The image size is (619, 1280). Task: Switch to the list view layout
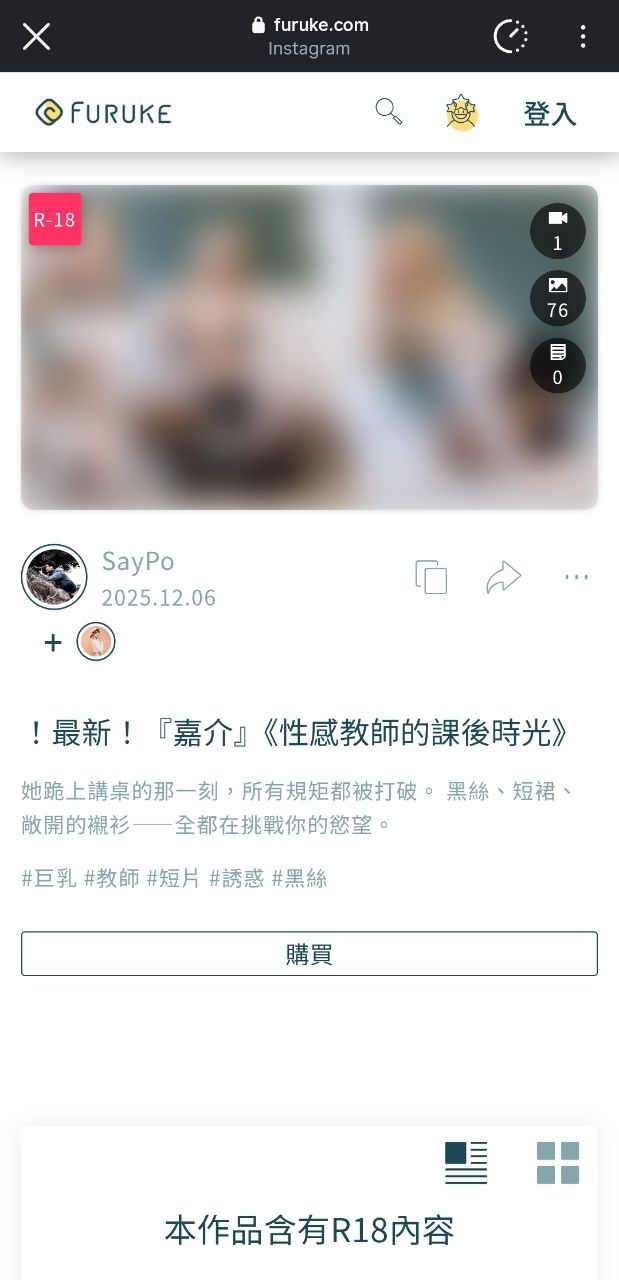pyautogui.click(x=466, y=1163)
